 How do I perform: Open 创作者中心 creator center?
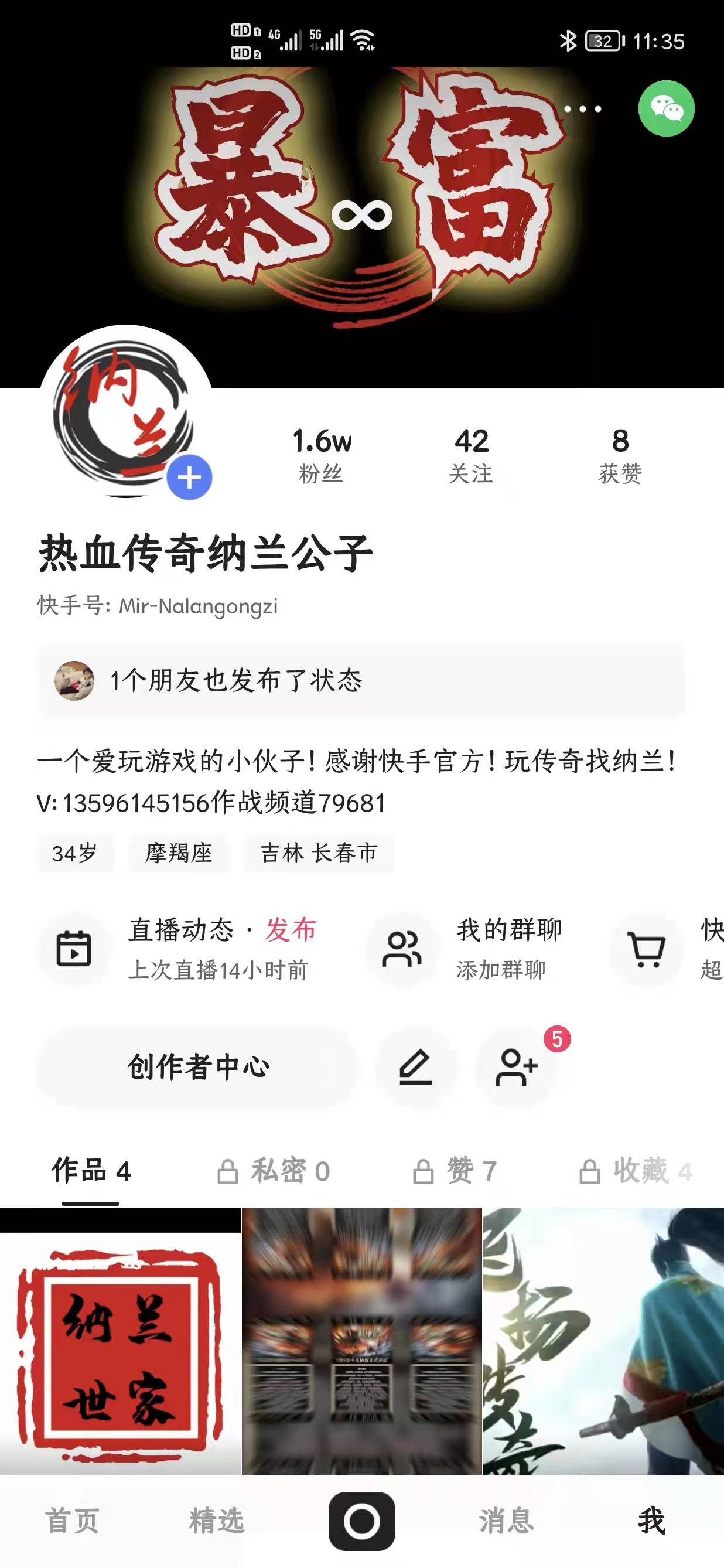(x=198, y=1066)
